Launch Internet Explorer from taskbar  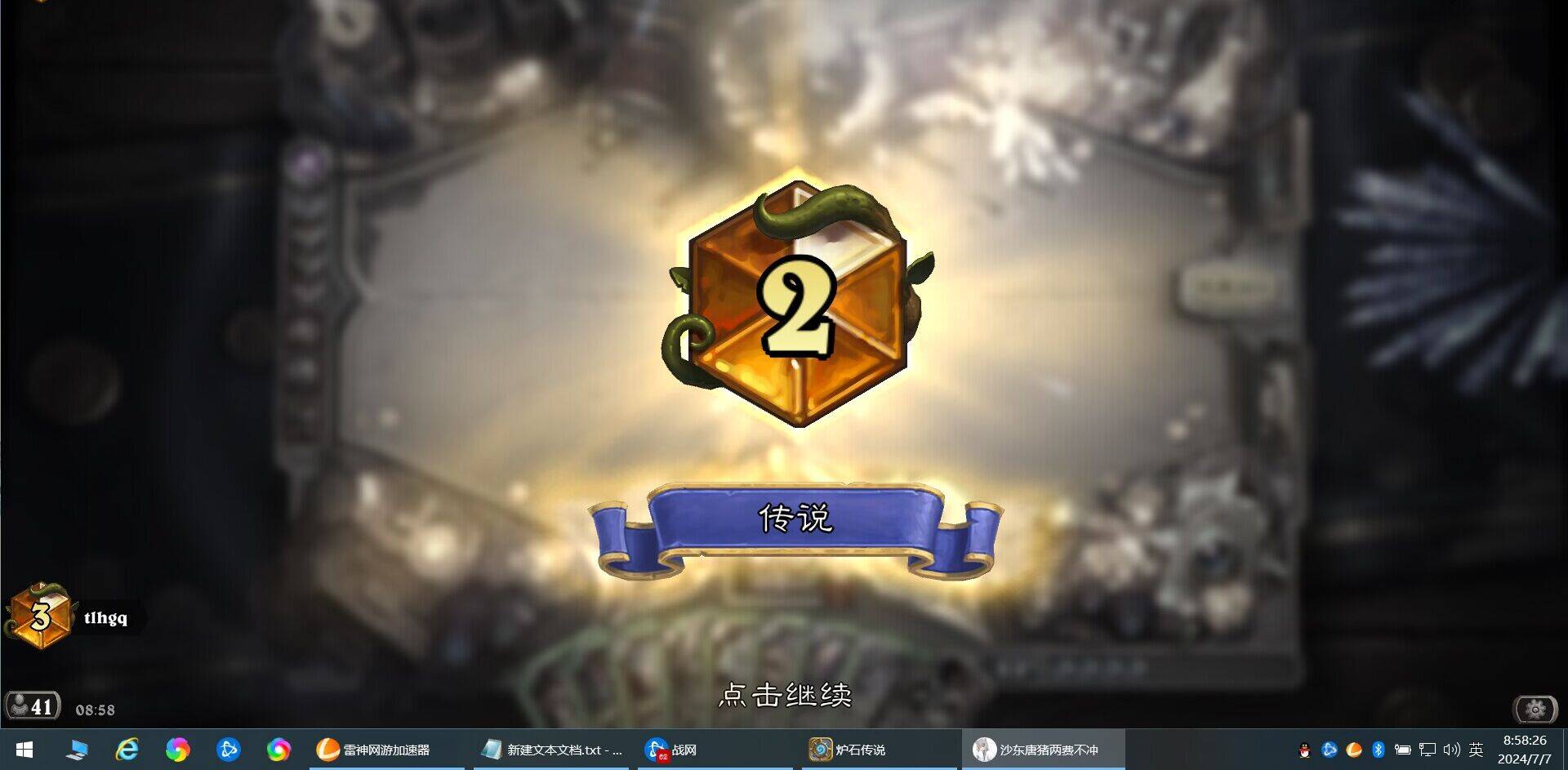(127, 750)
